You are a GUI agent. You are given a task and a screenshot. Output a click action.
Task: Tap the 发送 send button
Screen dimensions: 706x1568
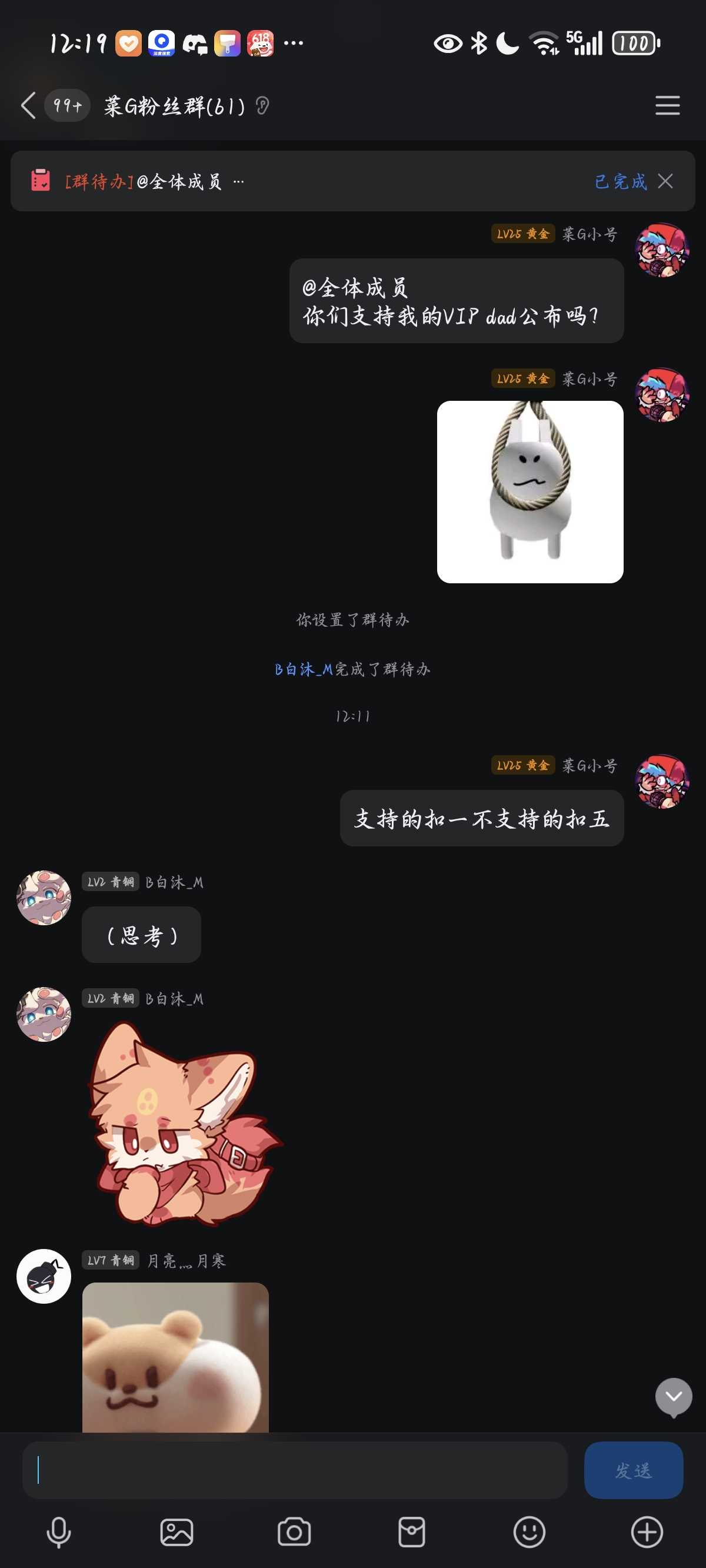pyautogui.click(x=633, y=1471)
